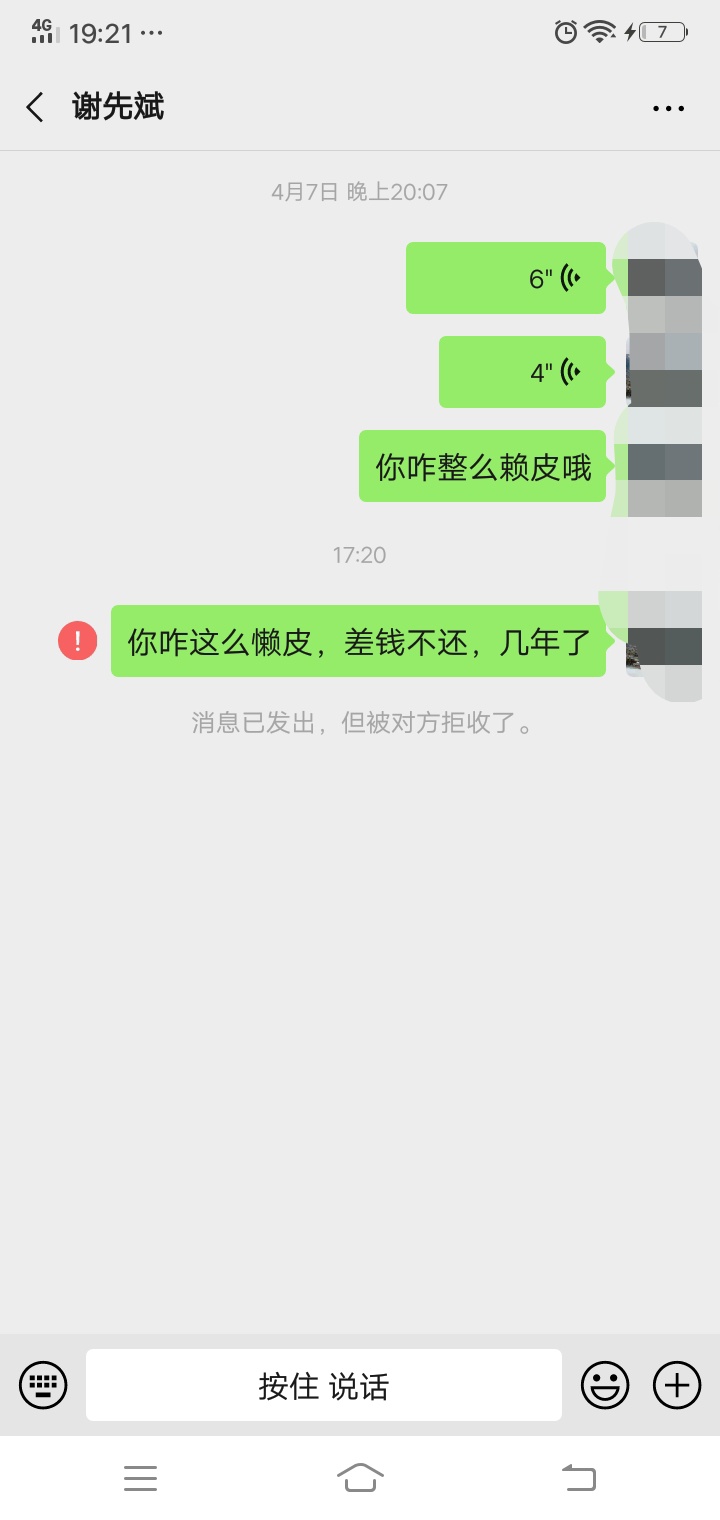Switch to keyboard text input
Viewport: 720px width, 1520px height.
coord(43,1385)
